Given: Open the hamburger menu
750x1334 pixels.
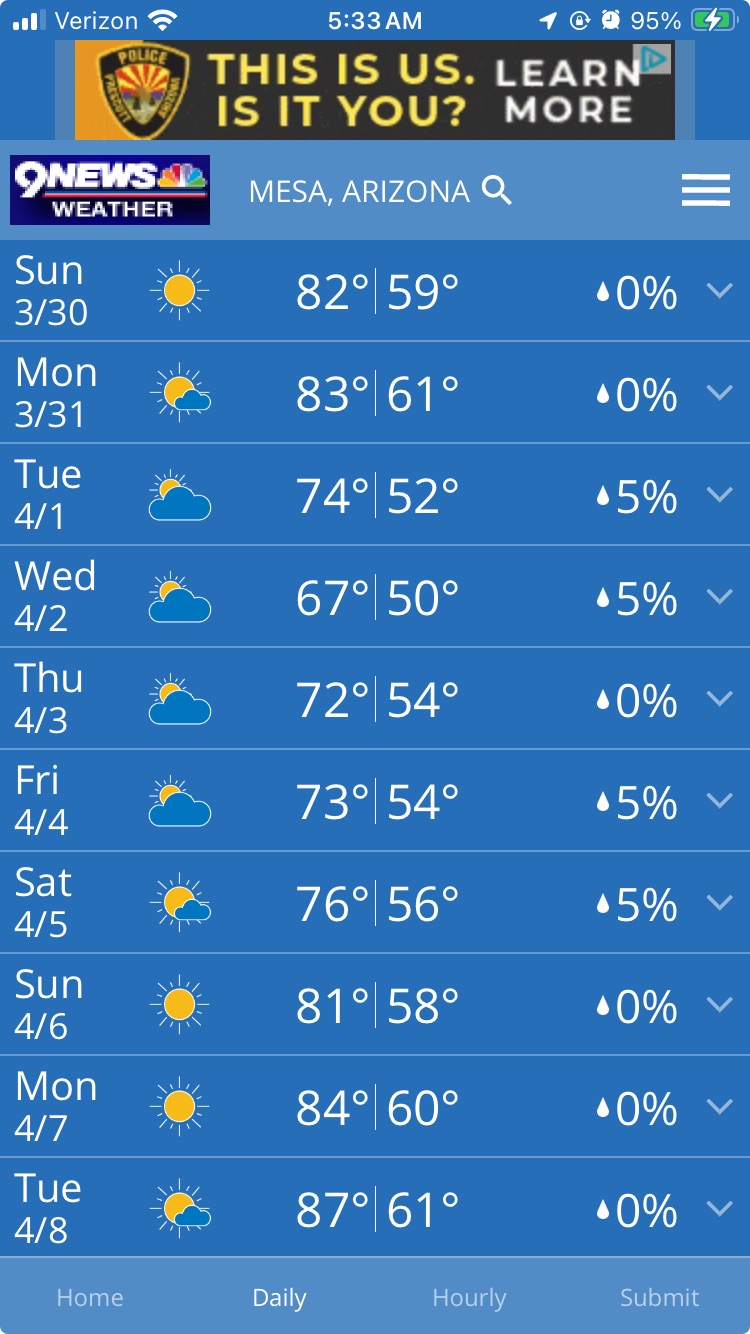Looking at the screenshot, I should [706, 190].
